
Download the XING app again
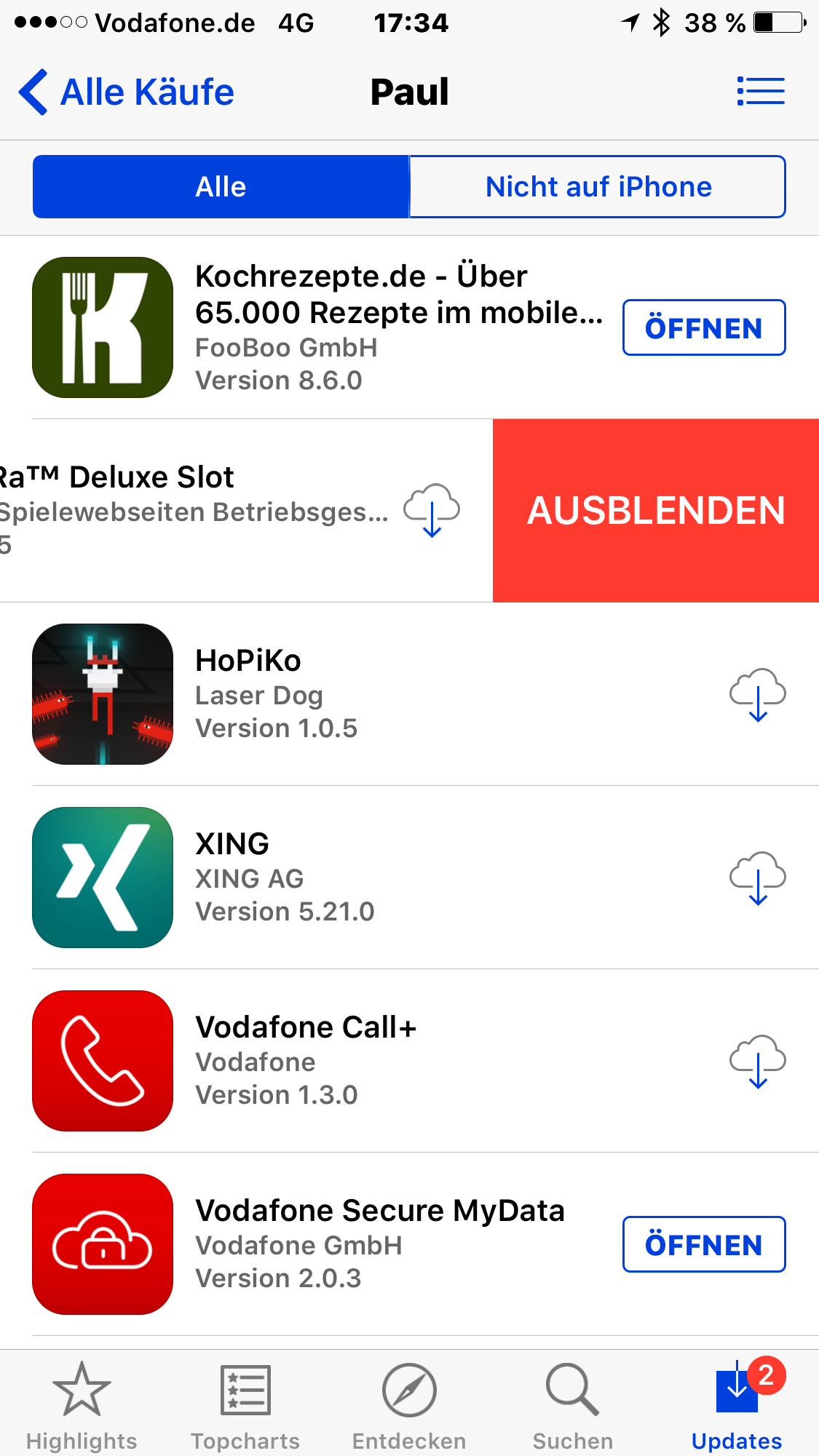(757, 878)
